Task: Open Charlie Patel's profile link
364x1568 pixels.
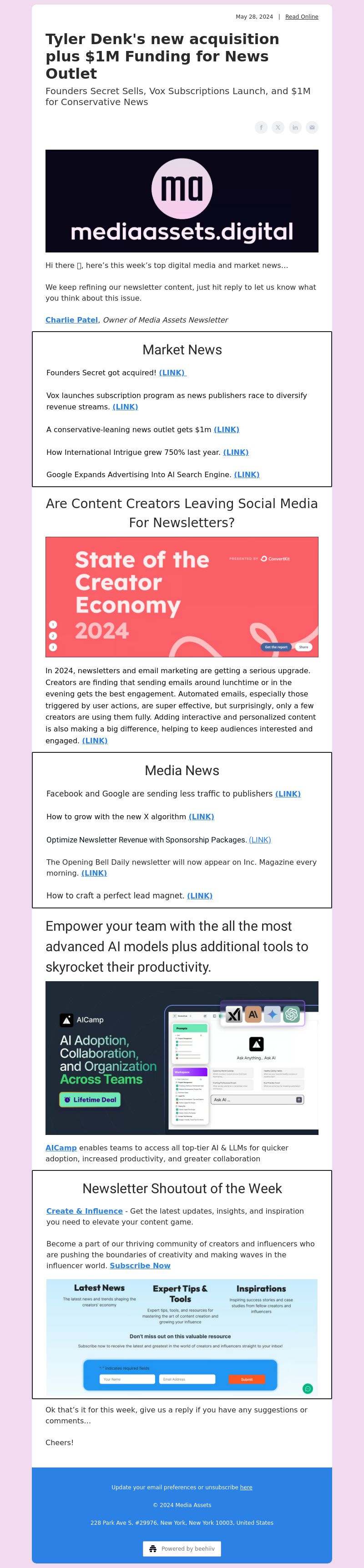Action: [71, 320]
